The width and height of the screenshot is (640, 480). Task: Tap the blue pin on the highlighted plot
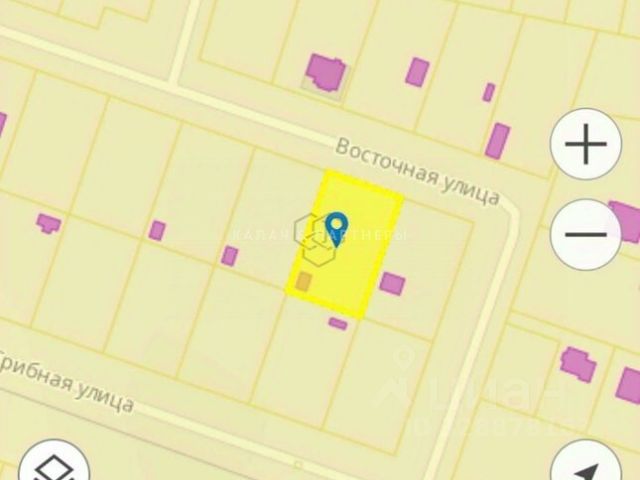tap(337, 227)
